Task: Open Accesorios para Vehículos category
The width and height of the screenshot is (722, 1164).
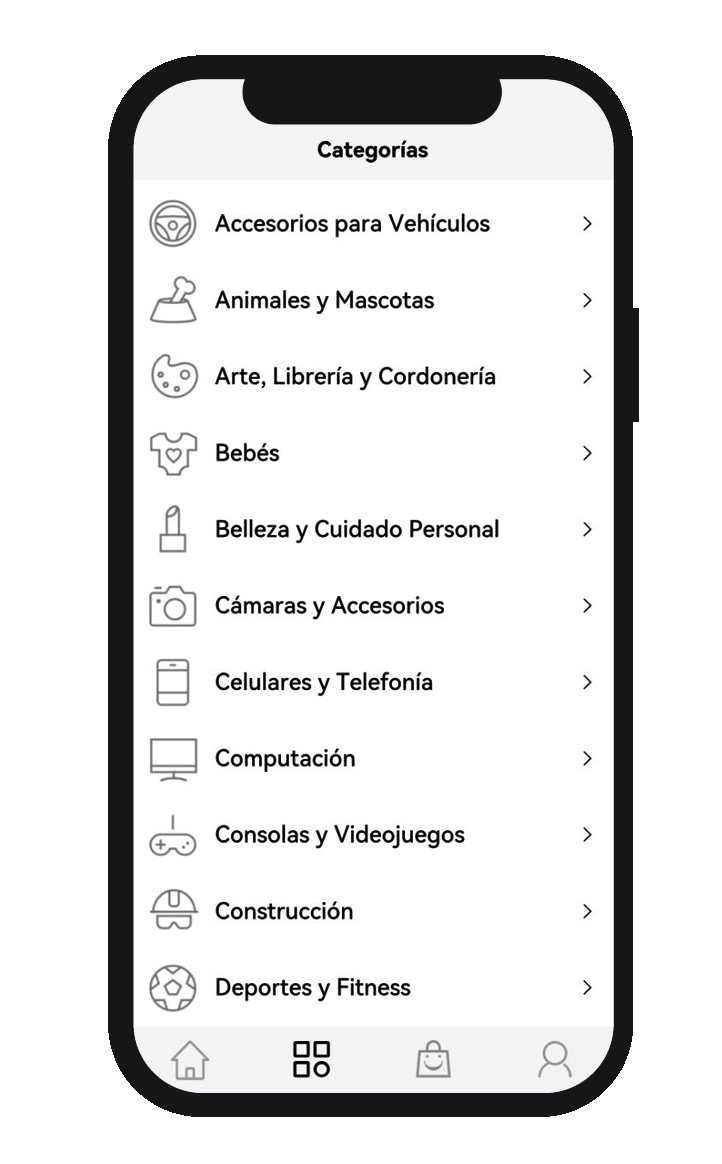Action: (352, 223)
